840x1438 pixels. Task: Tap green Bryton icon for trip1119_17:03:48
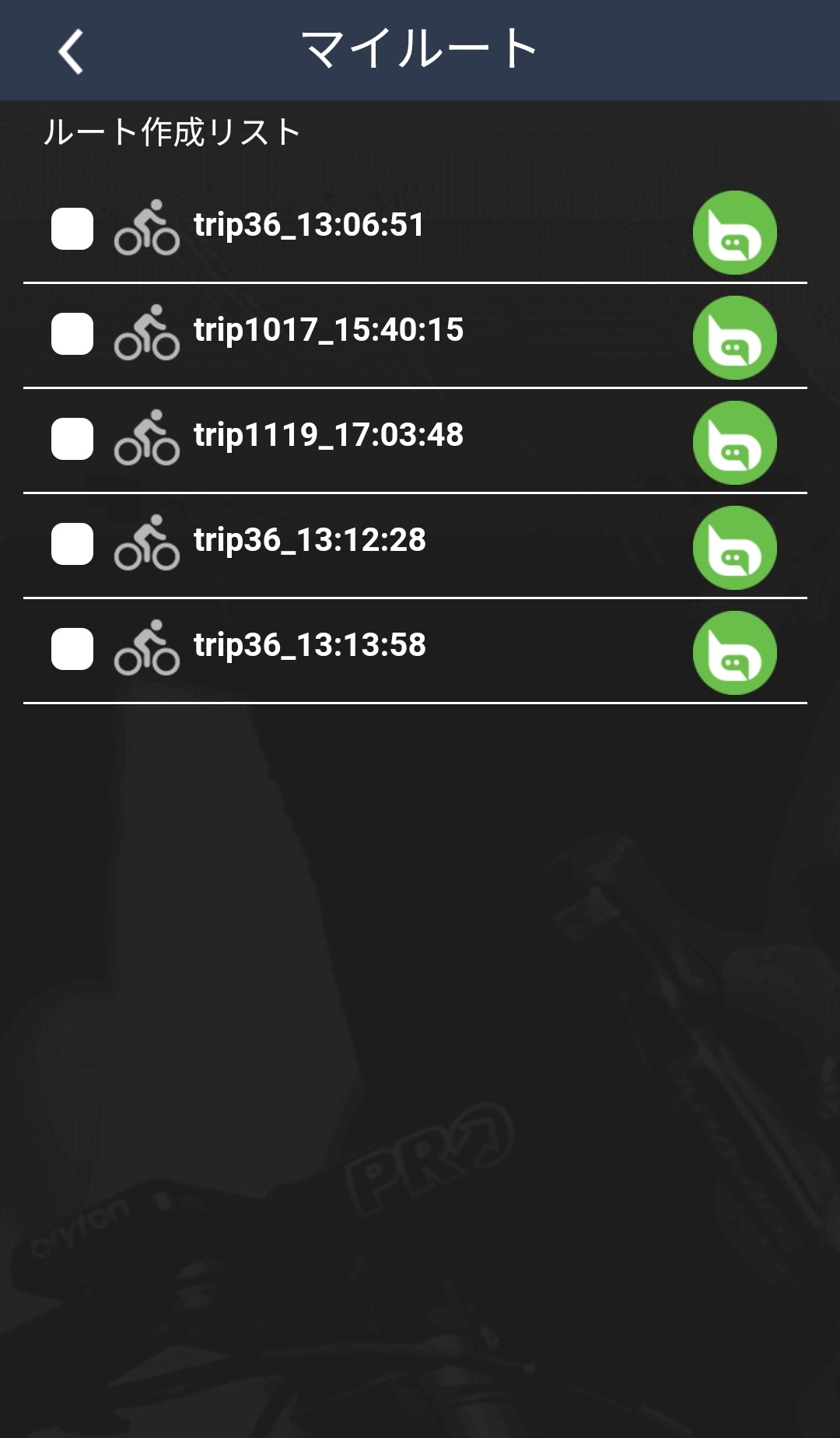(735, 443)
